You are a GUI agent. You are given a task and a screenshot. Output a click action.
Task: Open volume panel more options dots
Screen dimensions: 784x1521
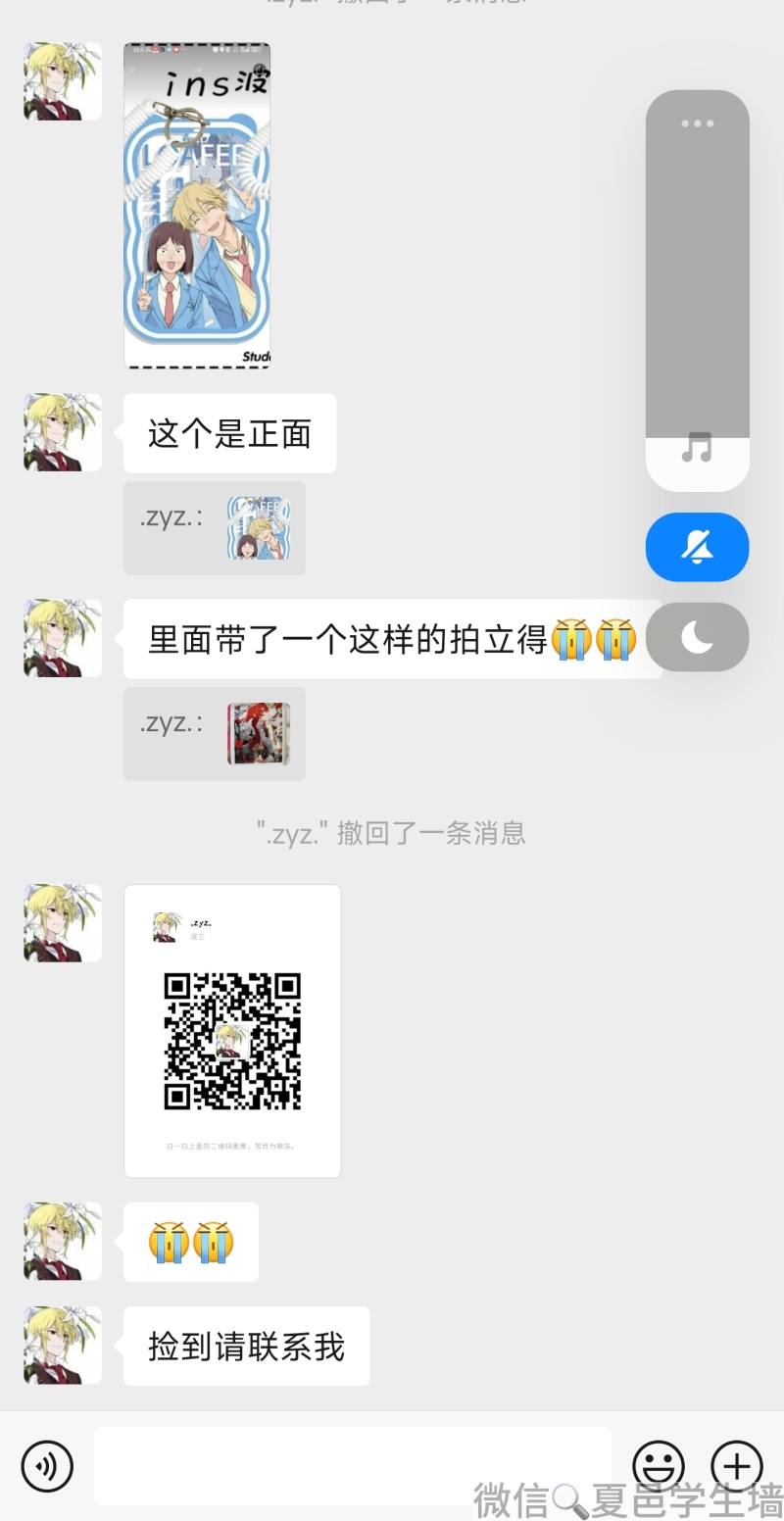697,123
